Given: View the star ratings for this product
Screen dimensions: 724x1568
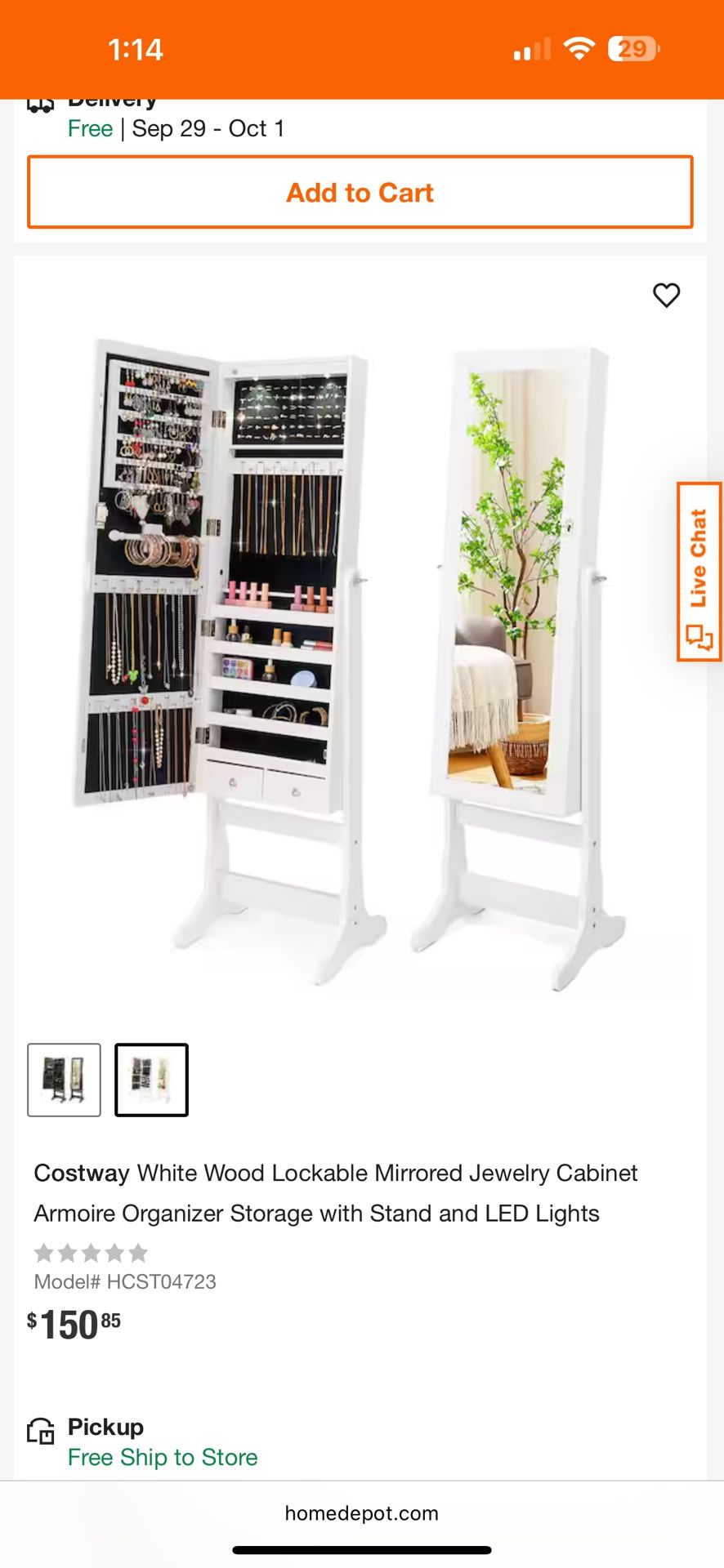Looking at the screenshot, I should pyautogui.click(x=91, y=1253).
